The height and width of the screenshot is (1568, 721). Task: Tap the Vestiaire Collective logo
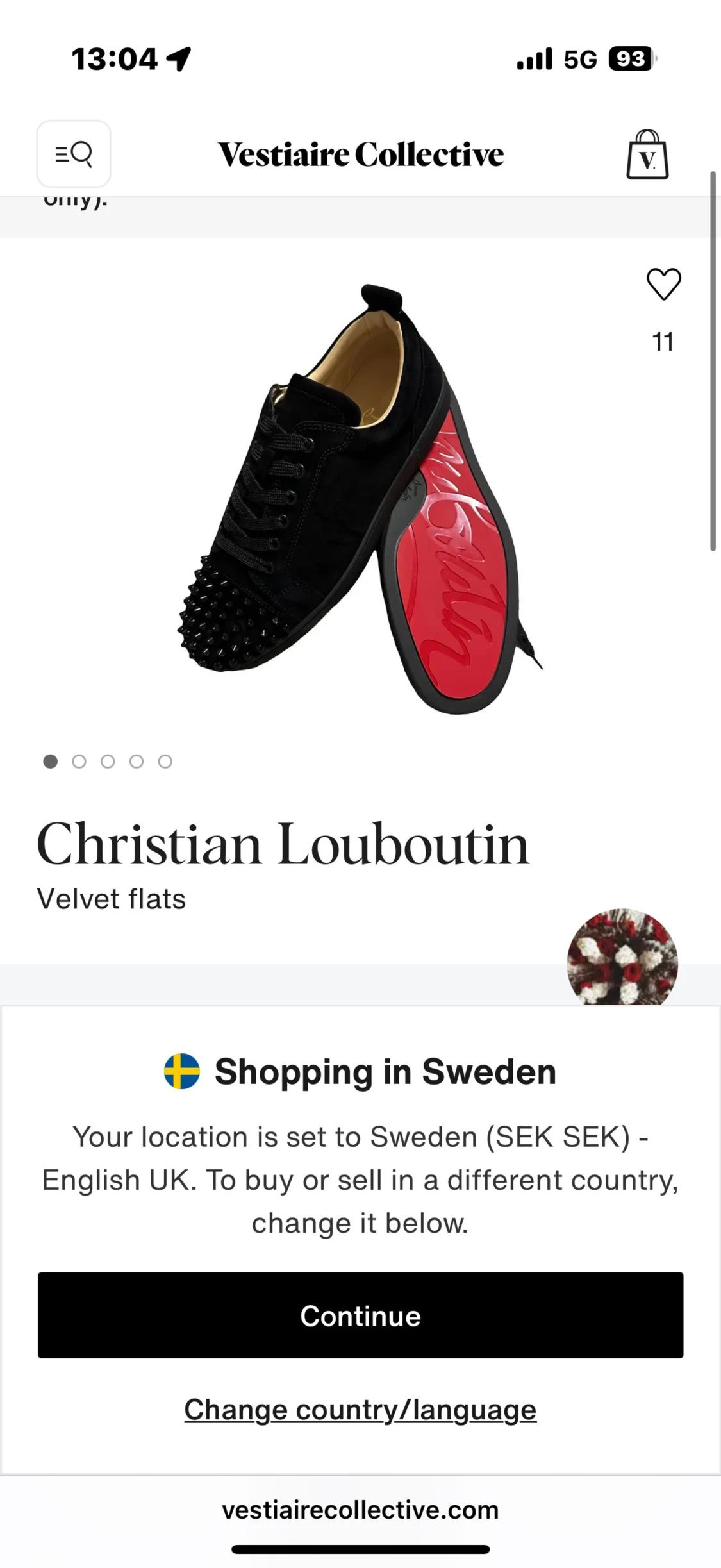360,154
